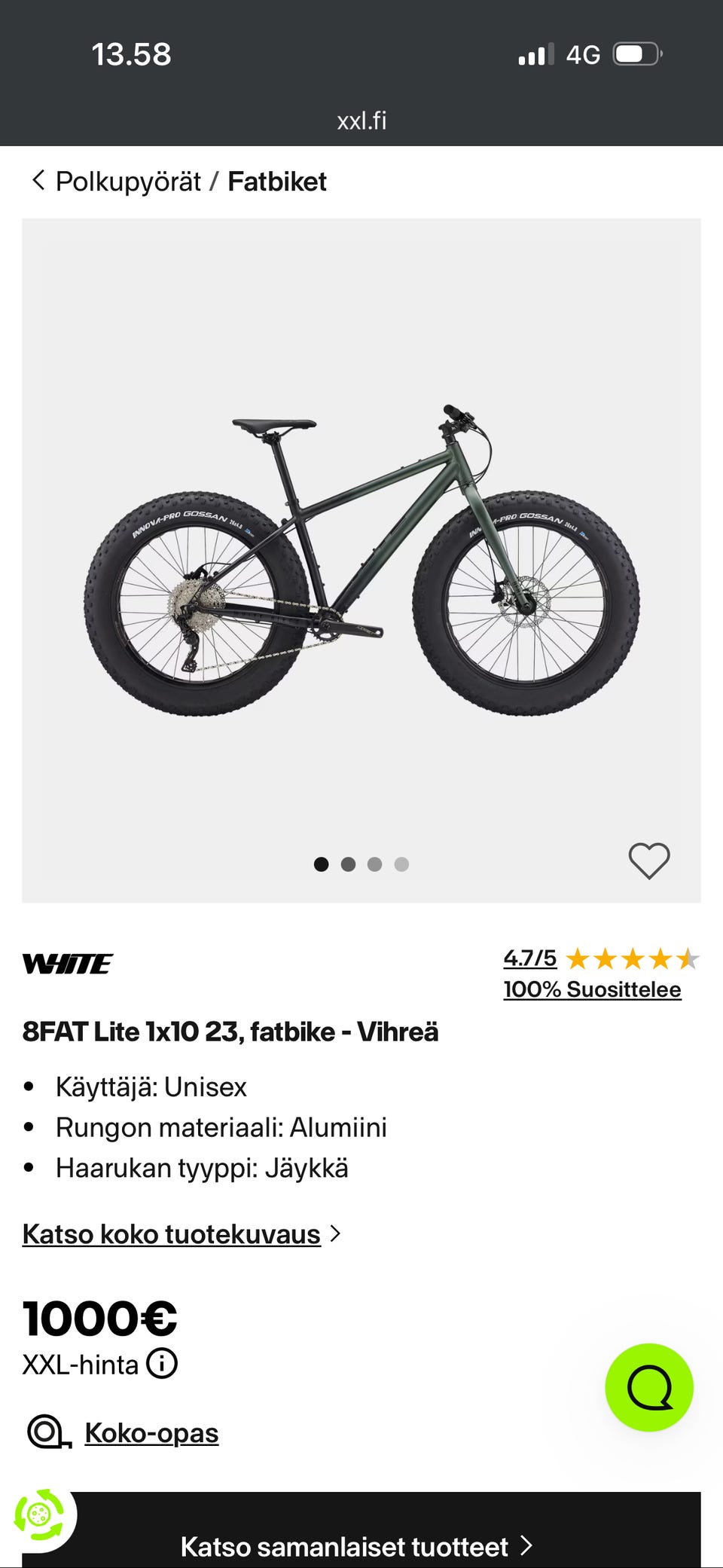Screen dimensions: 723x1568
Task: Go back using the left-pointing chevron icon
Action: pos(38,181)
